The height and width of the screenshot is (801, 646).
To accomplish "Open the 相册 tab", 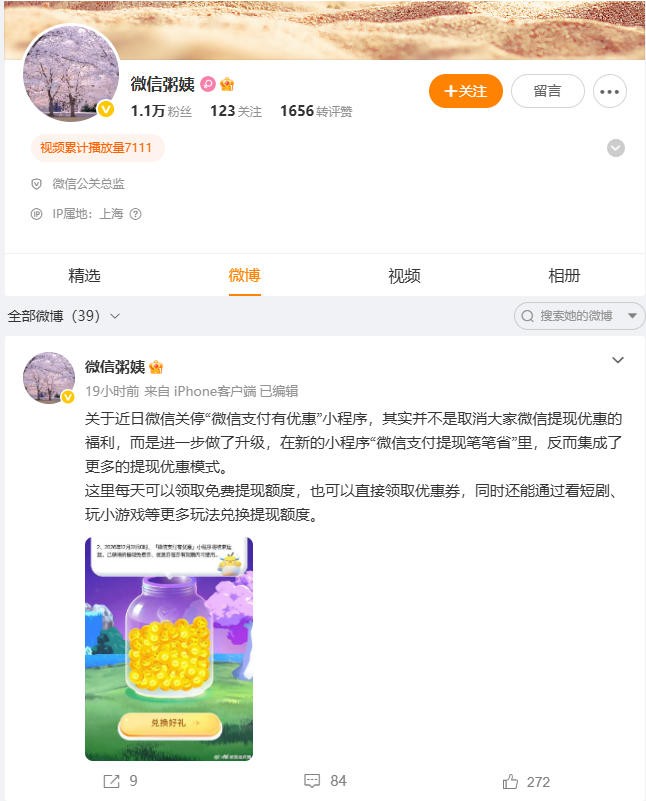I will [x=564, y=276].
